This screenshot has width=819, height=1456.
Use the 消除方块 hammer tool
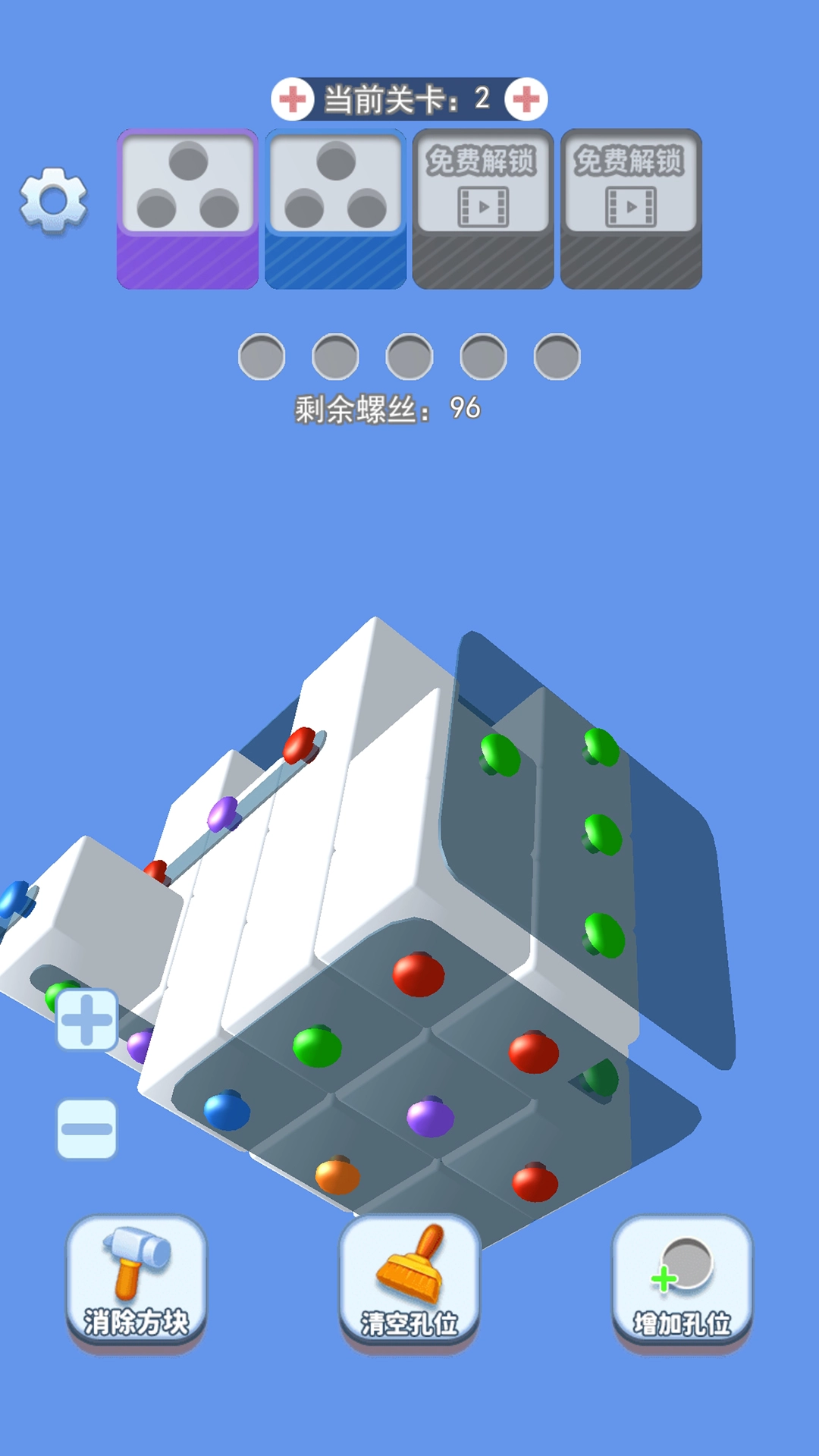click(136, 1282)
